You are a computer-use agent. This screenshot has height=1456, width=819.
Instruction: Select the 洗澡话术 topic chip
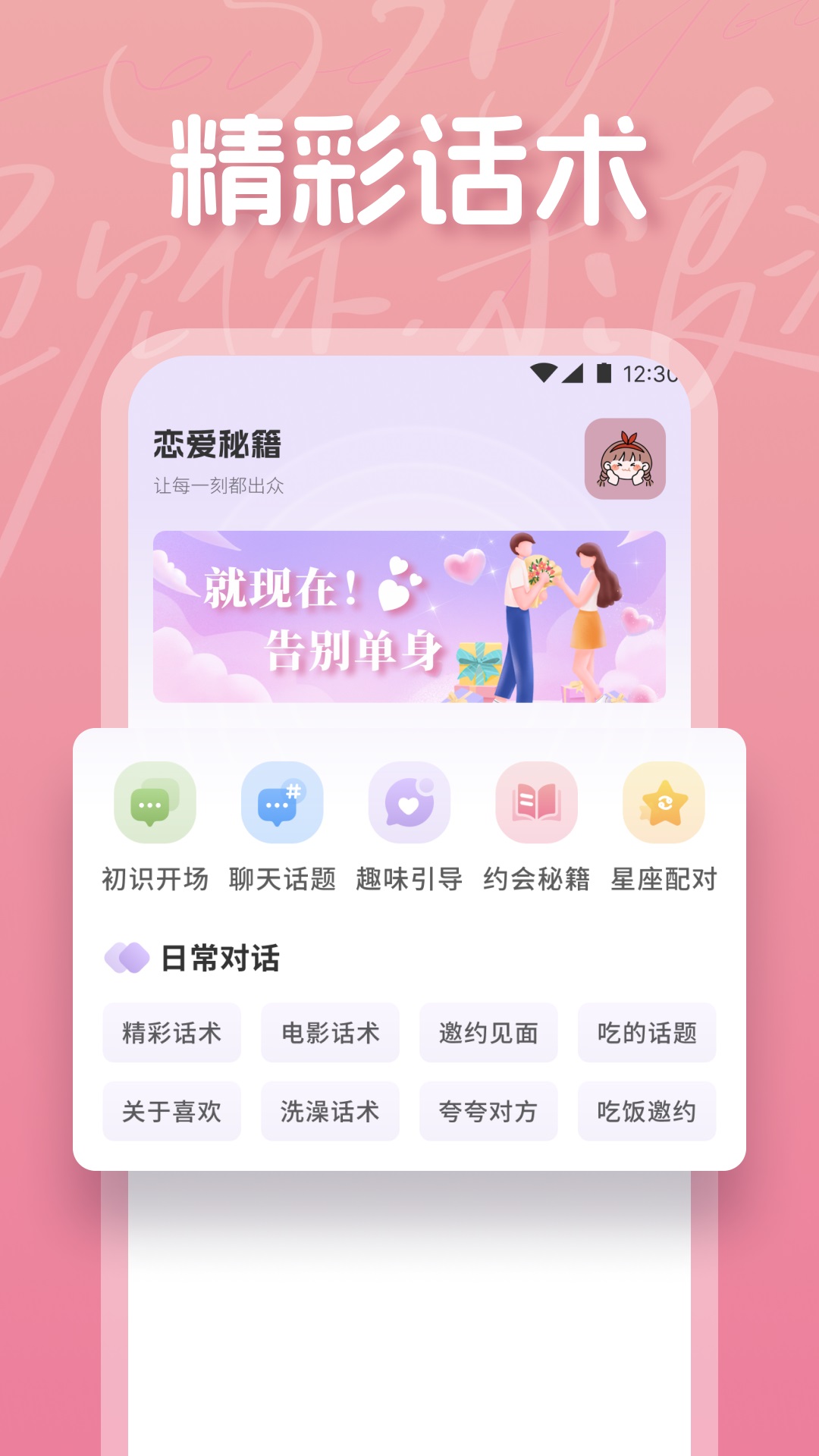[x=330, y=1111]
